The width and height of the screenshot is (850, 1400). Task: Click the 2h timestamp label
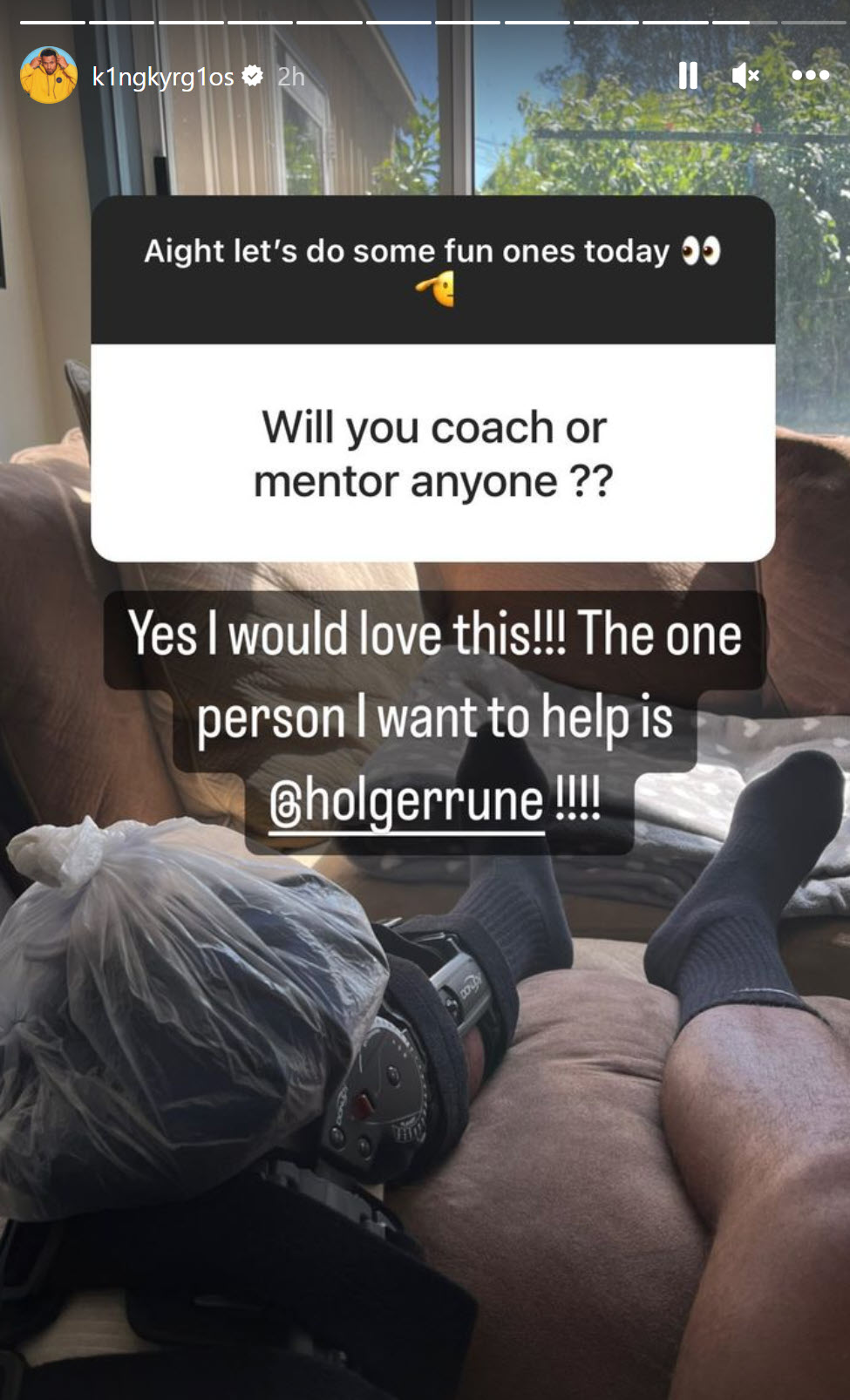pyautogui.click(x=290, y=77)
